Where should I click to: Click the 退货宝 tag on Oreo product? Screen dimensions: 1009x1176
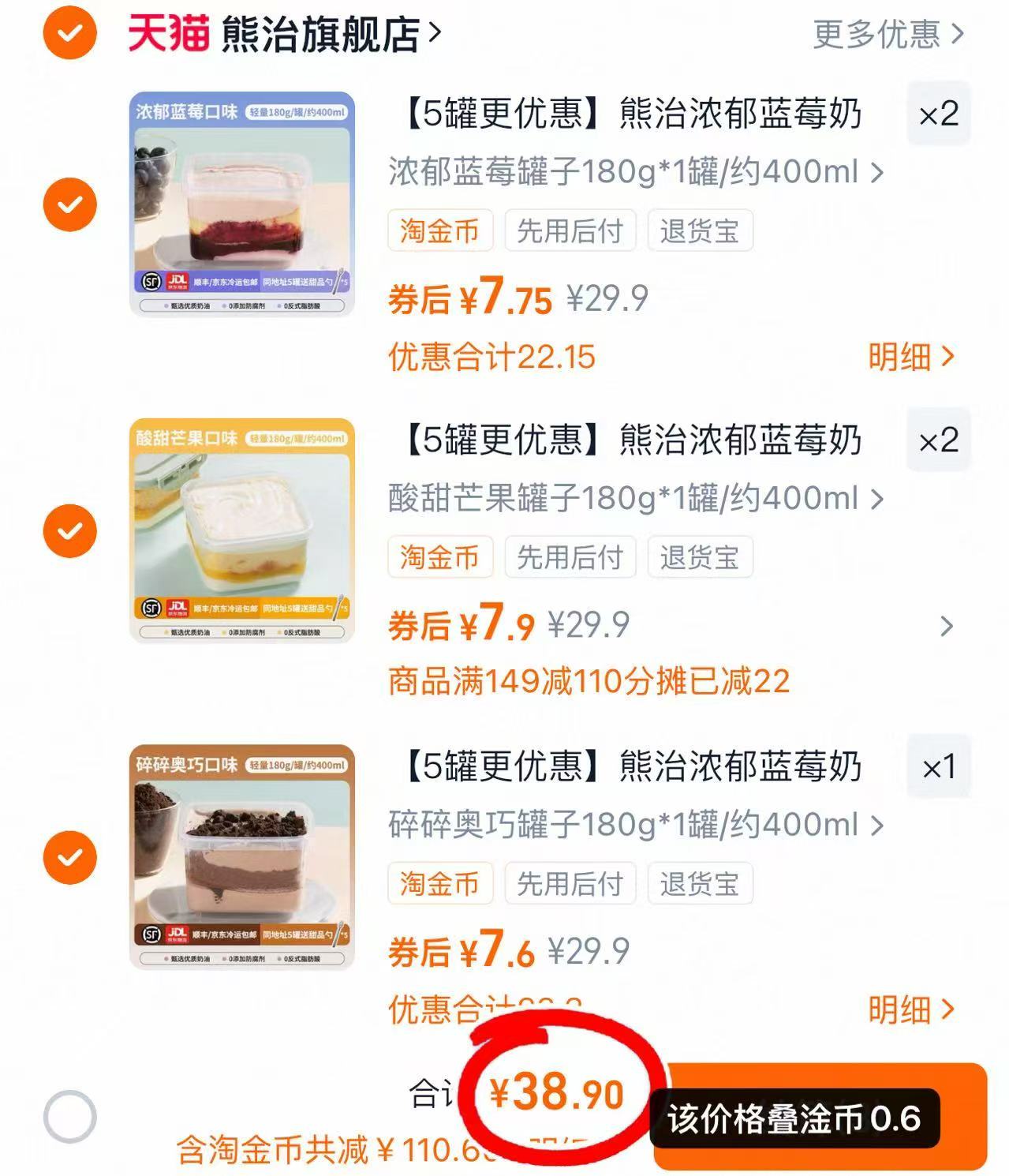pos(699,883)
